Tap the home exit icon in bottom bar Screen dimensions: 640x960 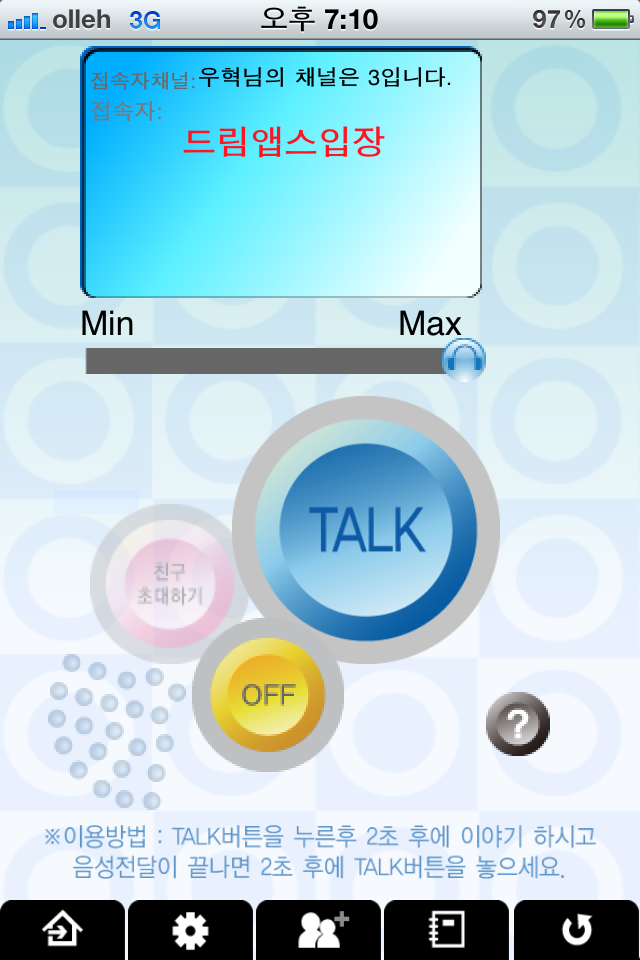(x=63, y=930)
